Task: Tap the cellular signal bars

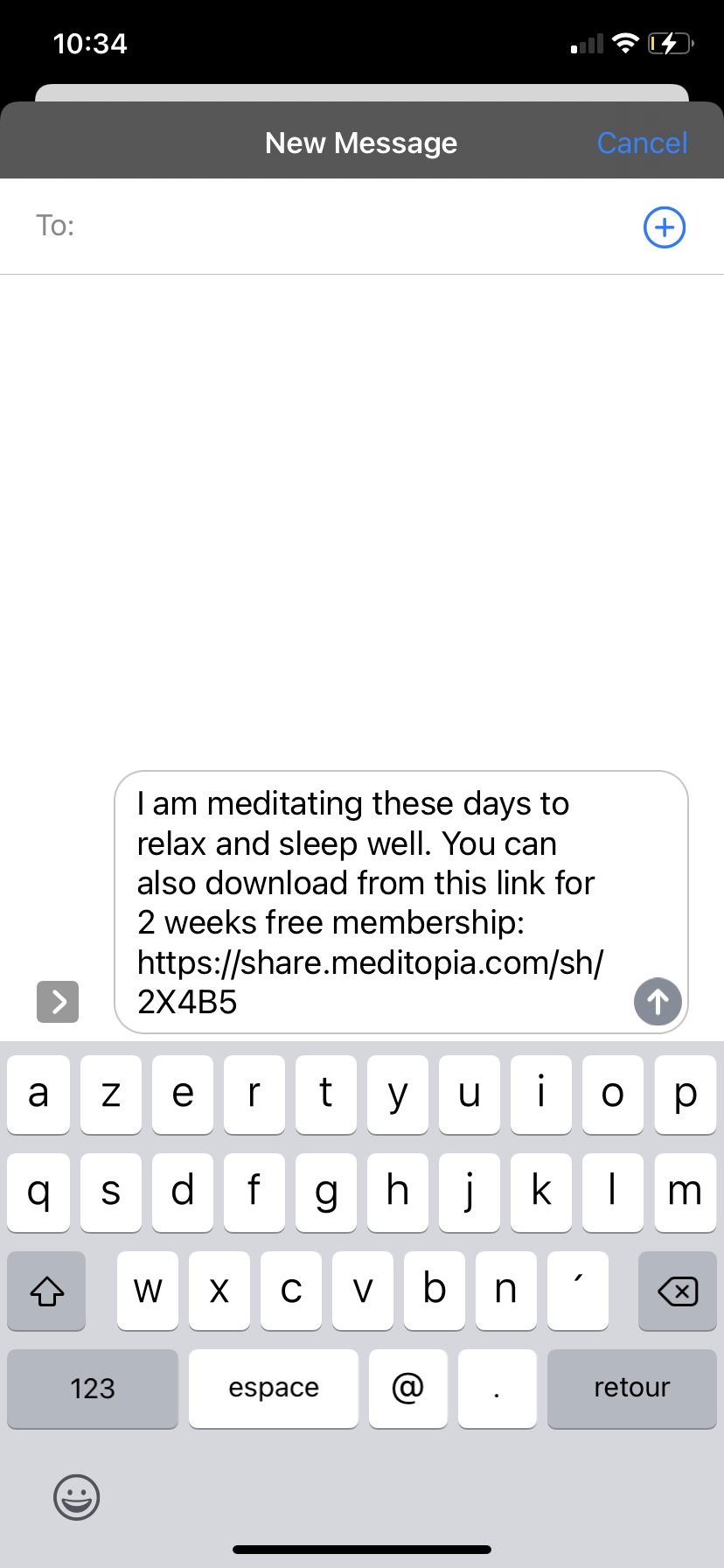Action: click(x=587, y=43)
